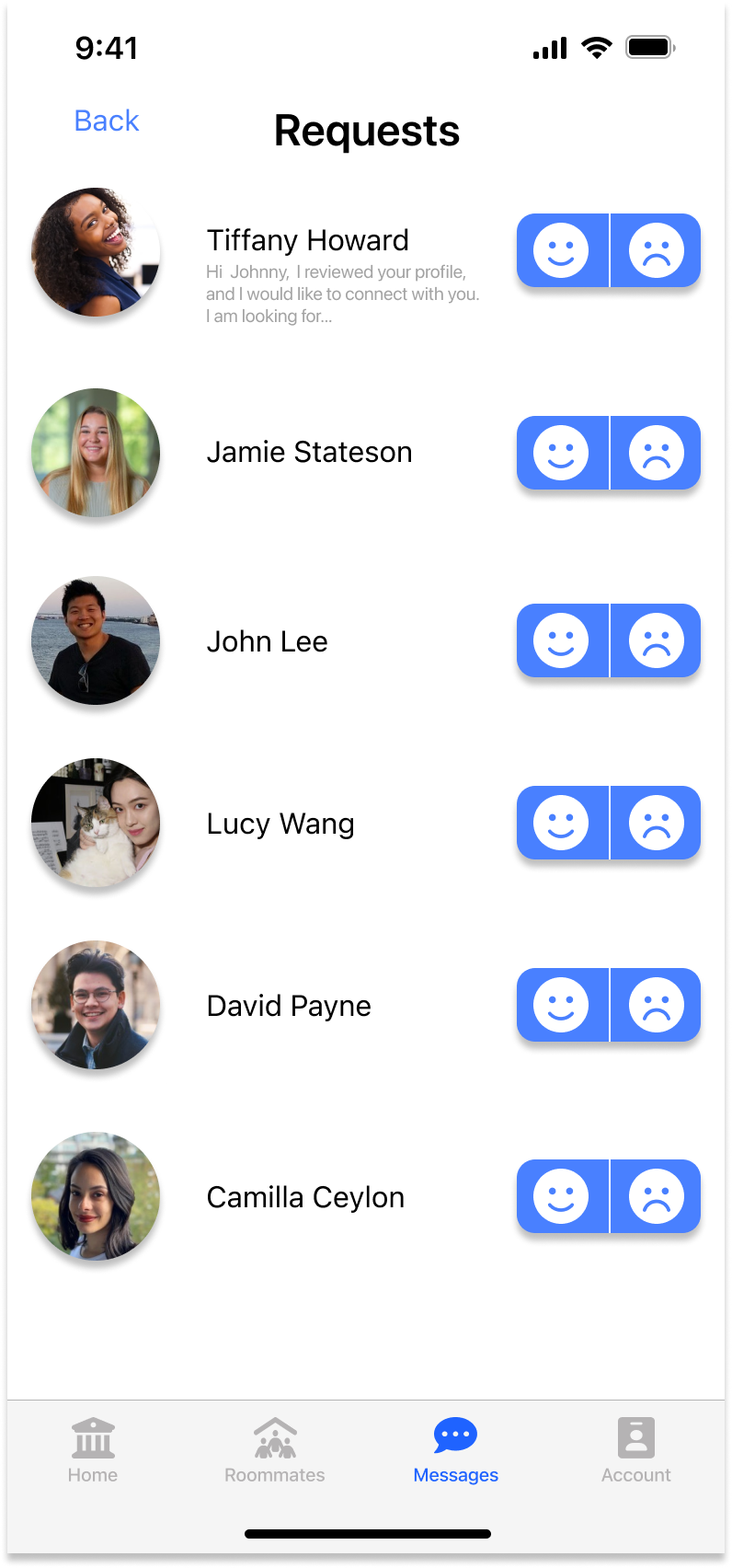Decline Lucy Wang's request
732x1568 pixels.
point(656,823)
